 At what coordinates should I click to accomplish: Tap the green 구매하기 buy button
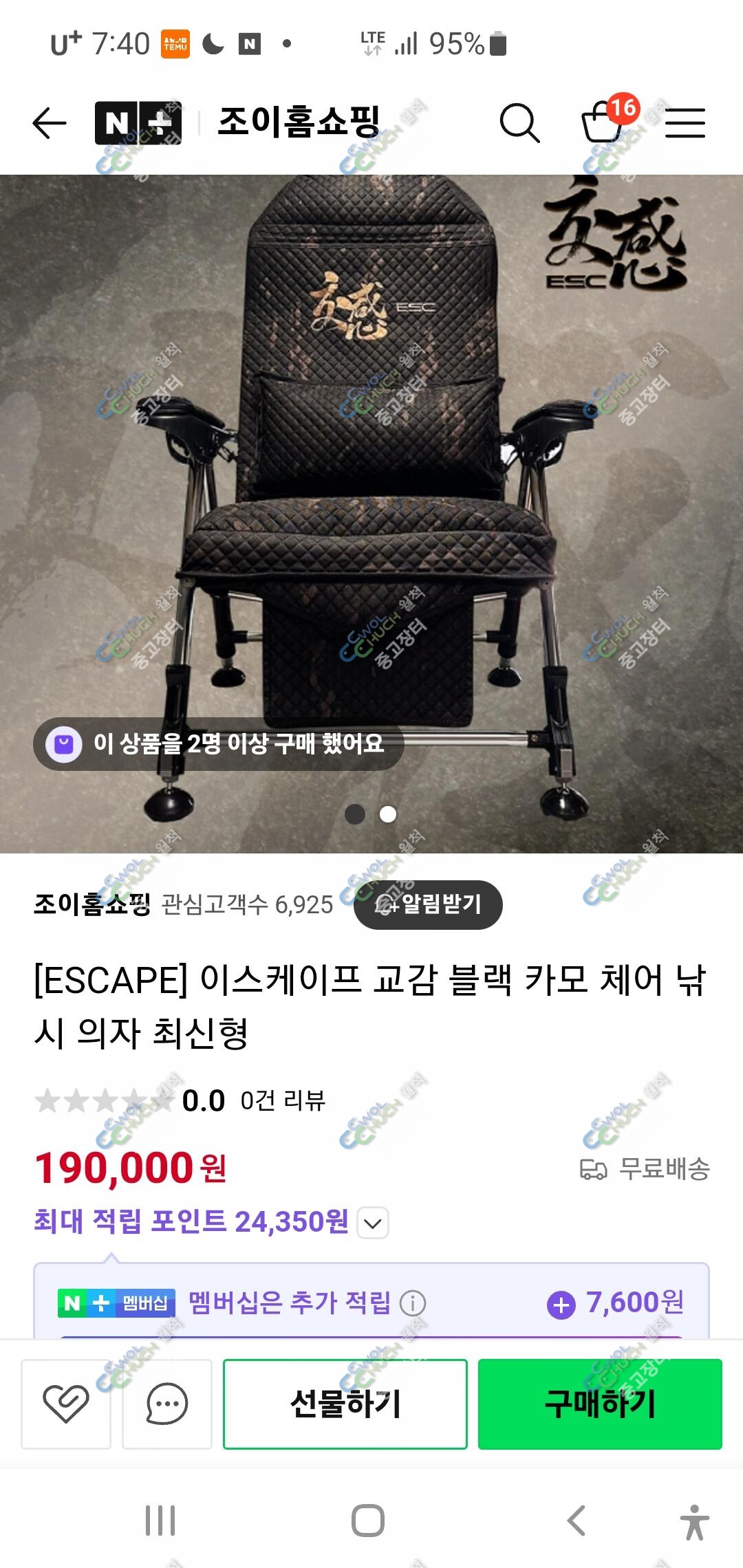click(x=600, y=1404)
